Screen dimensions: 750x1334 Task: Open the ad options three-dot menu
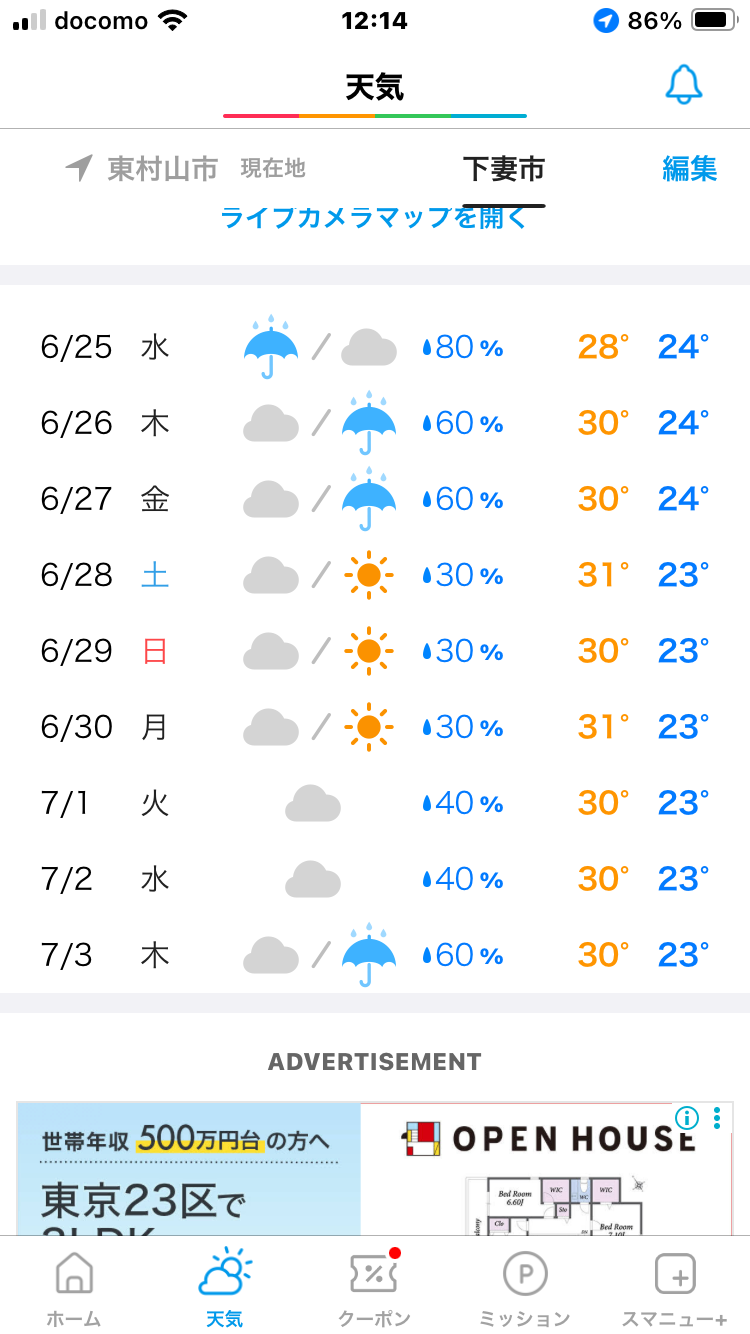coord(717,1117)
